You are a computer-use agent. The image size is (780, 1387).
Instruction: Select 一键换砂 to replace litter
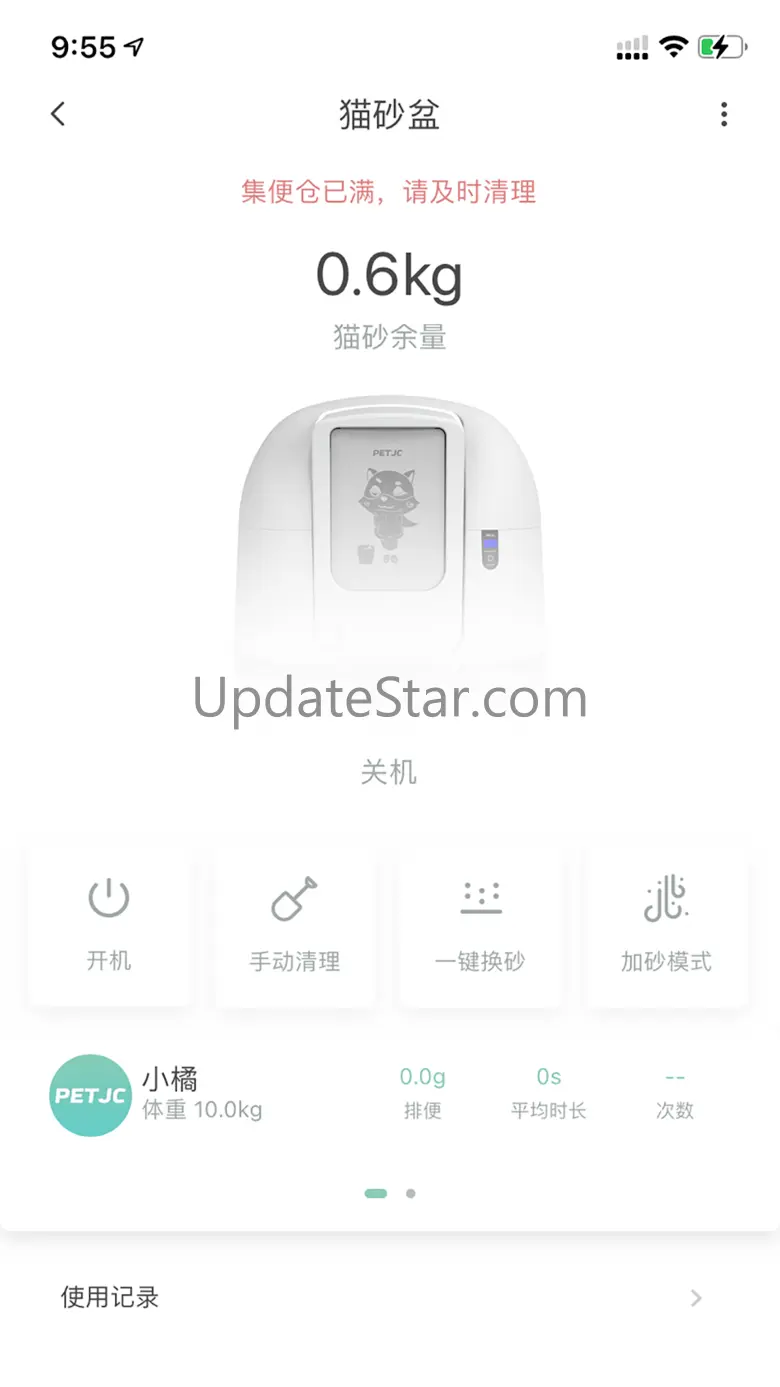coord(481,926)
